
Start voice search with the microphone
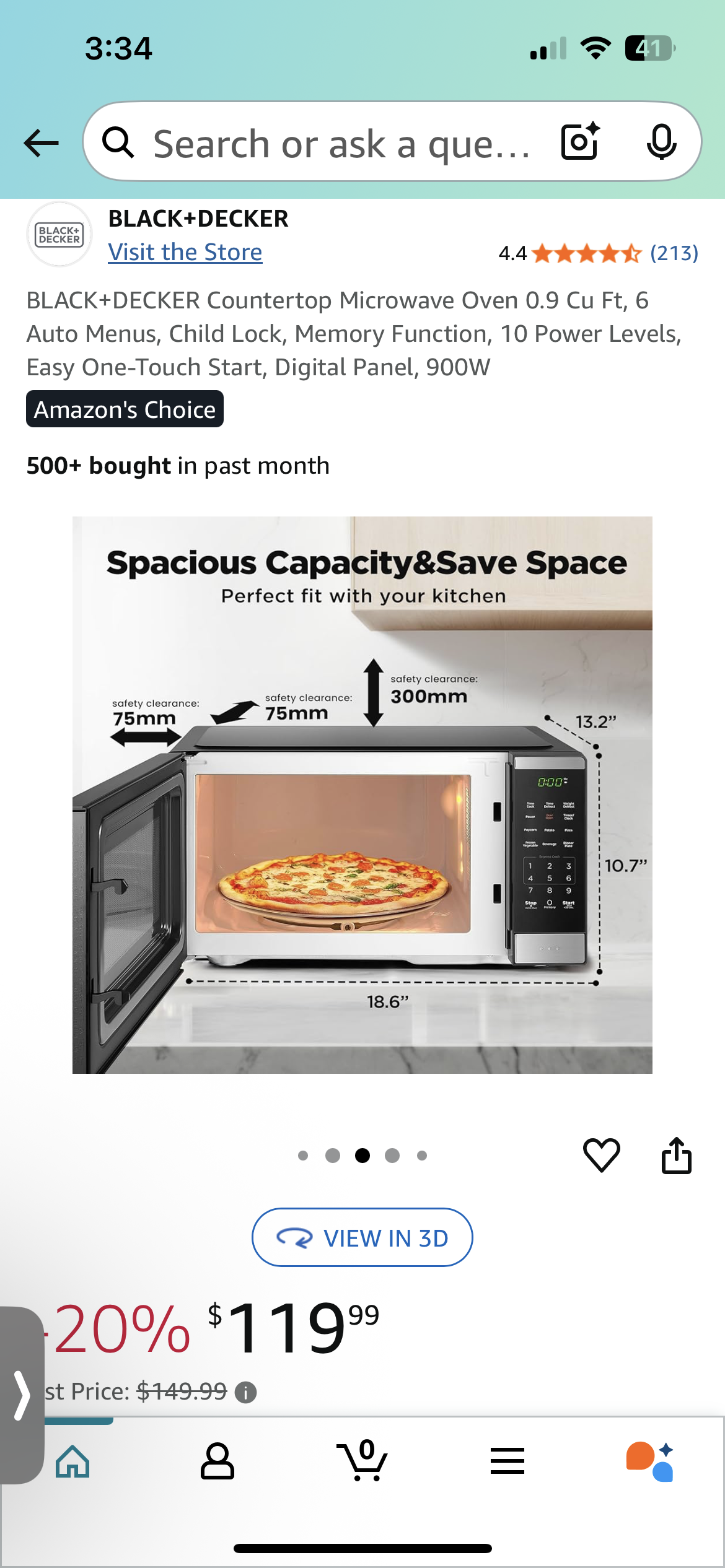point(661,142)
